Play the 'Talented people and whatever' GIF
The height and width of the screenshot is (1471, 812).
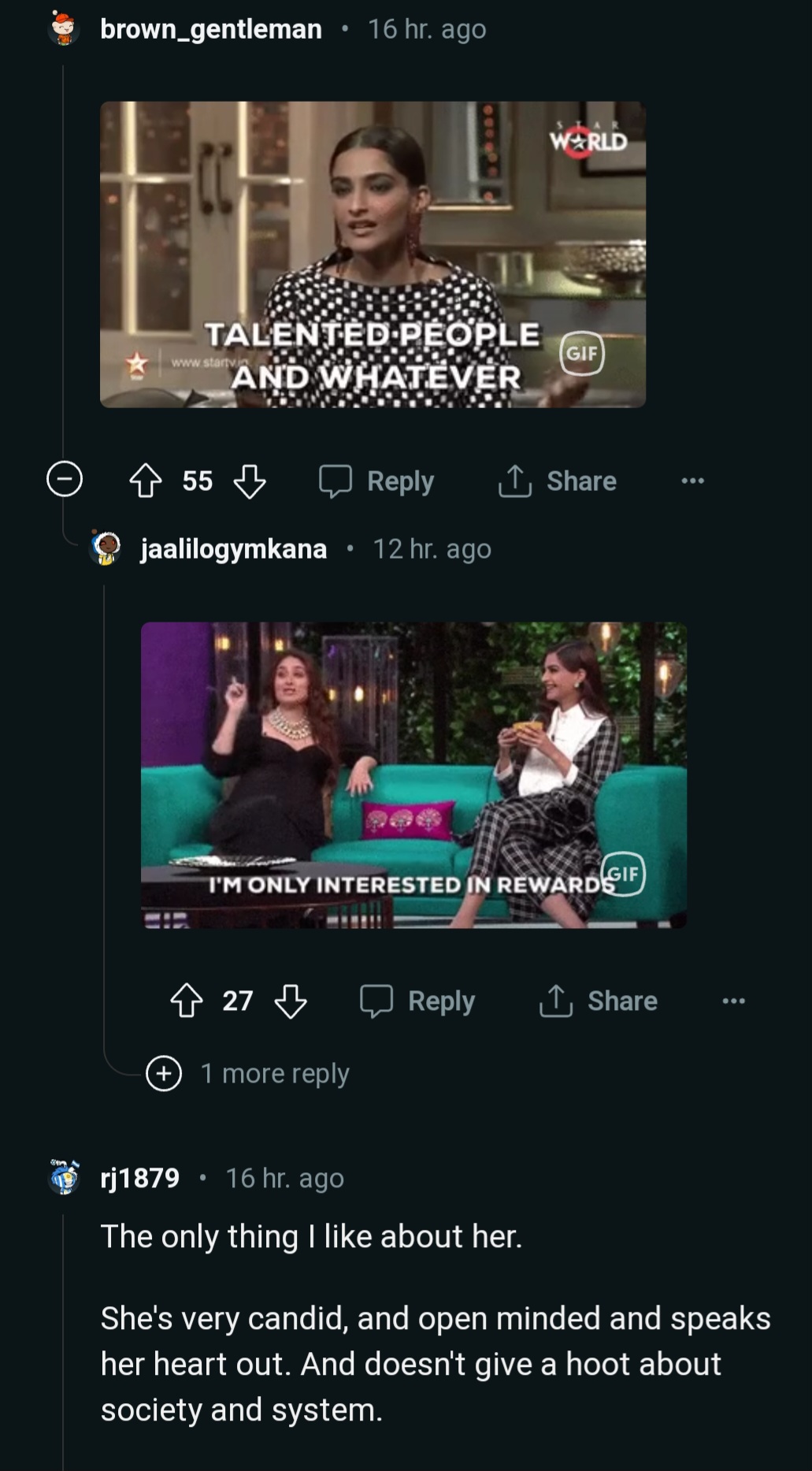[x=373, y=254]
